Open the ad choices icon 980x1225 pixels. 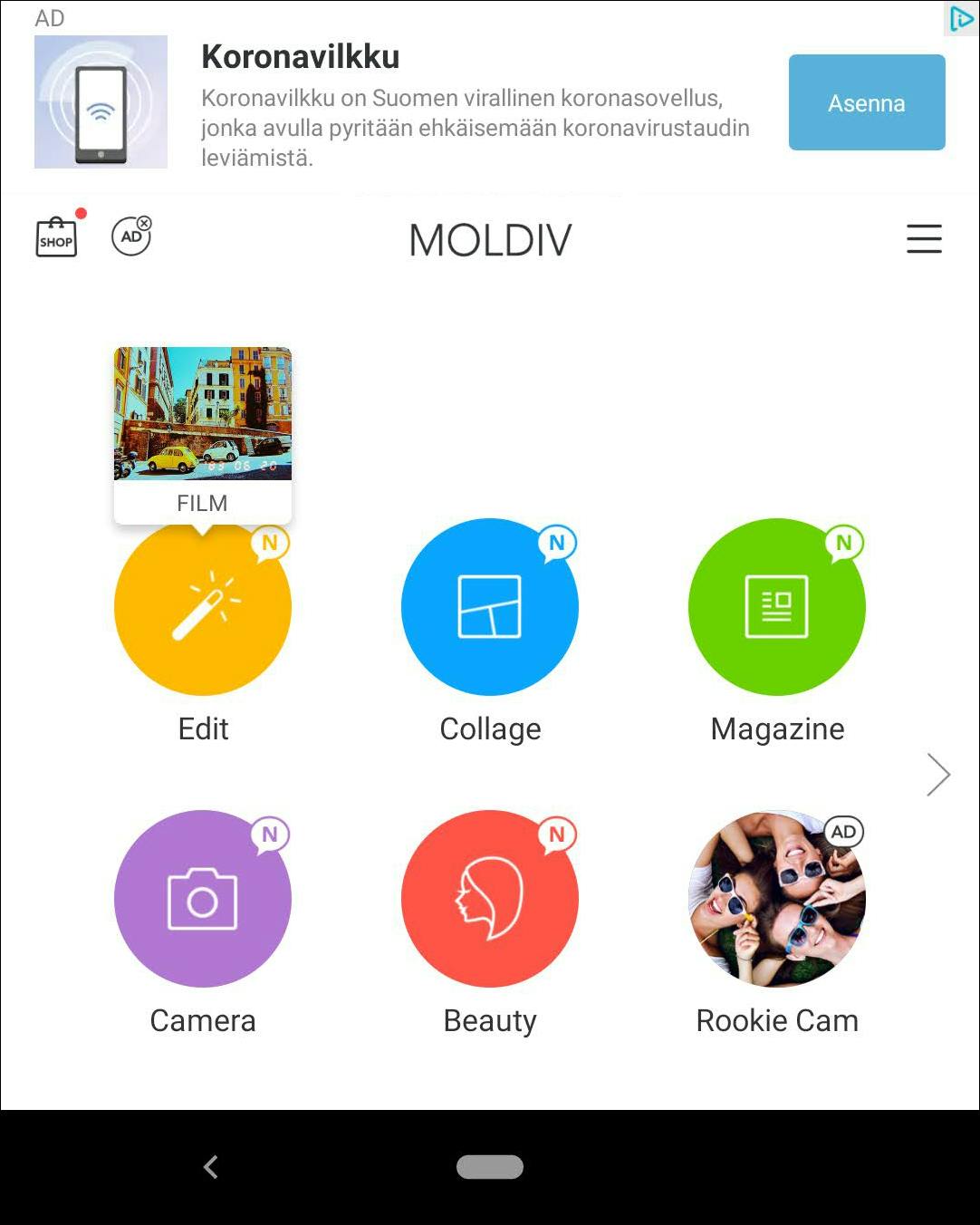(961, 18)
